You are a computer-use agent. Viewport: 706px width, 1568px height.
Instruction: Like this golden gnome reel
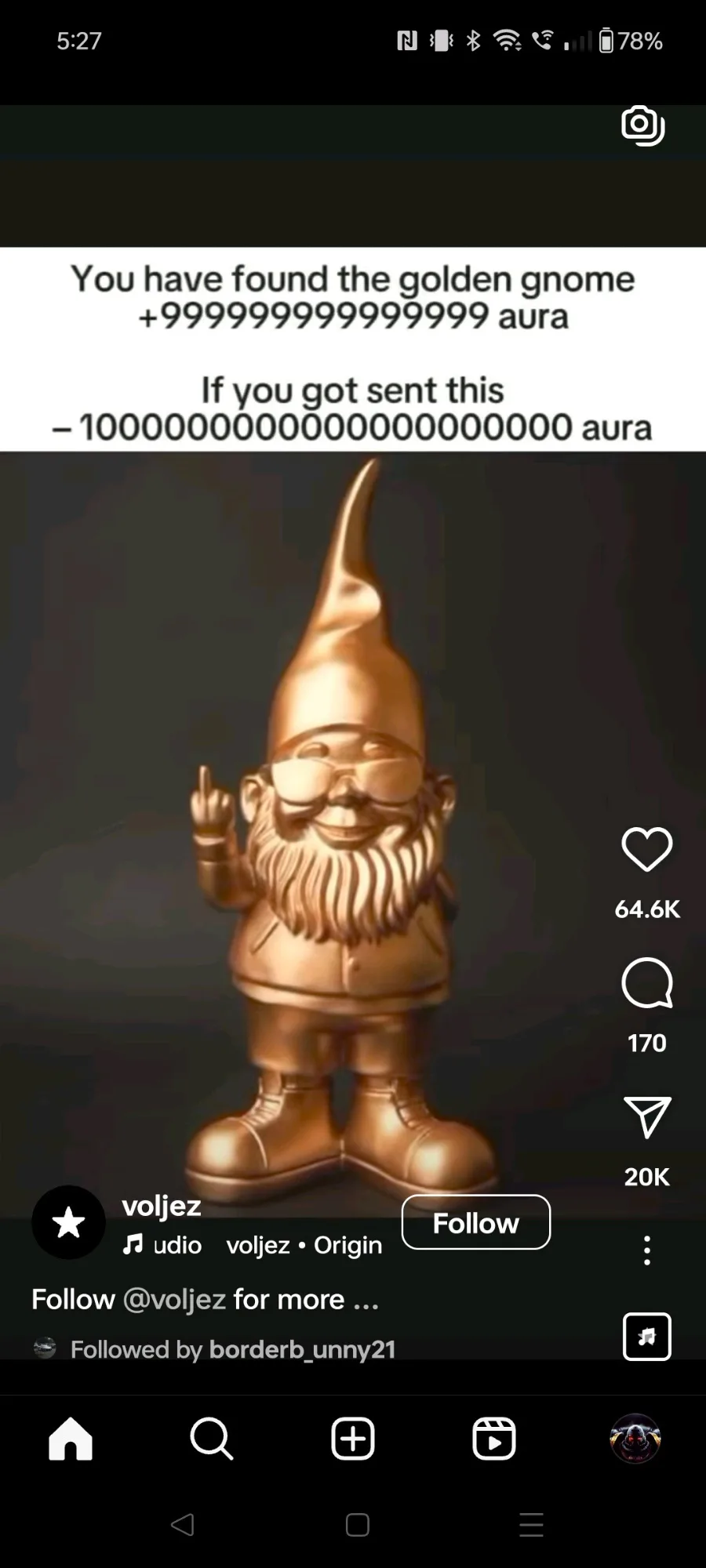(x=647, y=849)
